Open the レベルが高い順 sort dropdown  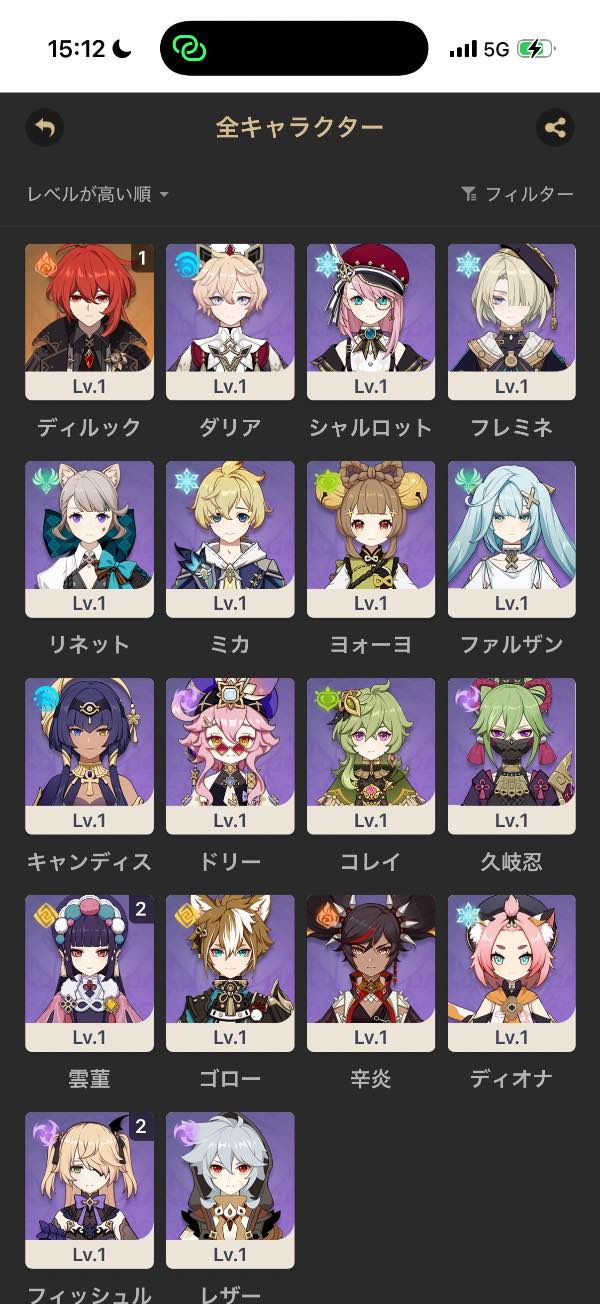click(x=98, y=194)
